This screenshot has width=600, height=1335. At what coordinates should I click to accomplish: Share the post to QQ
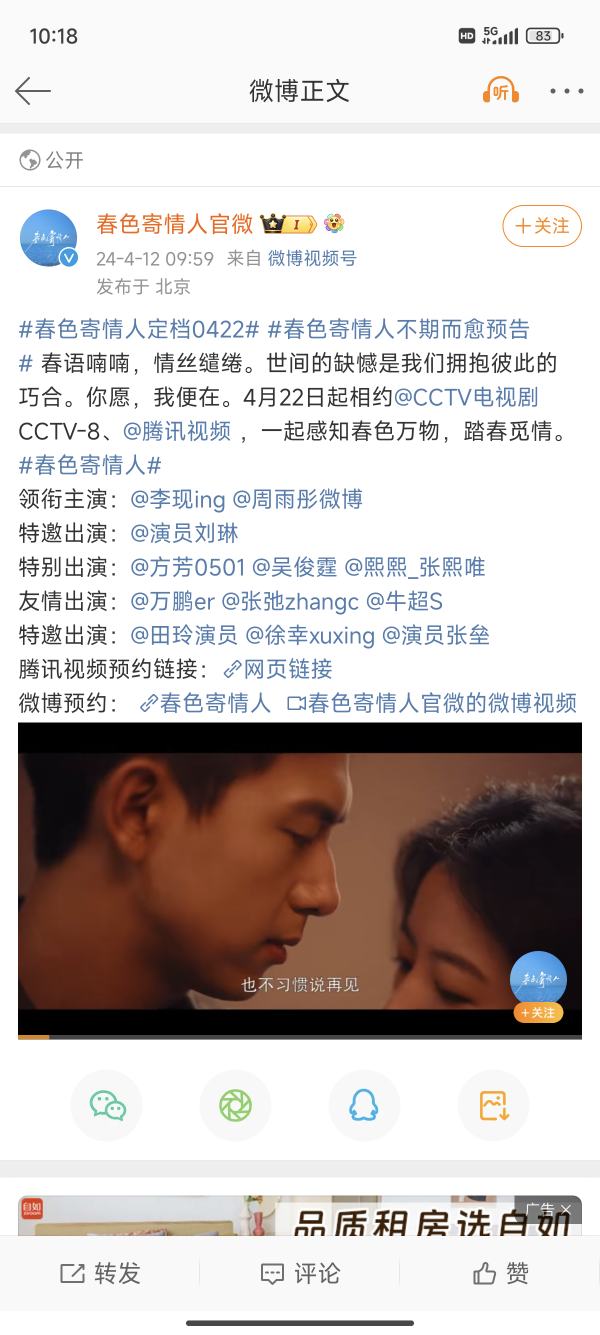pyautogui.click(x=364, y=1105)
